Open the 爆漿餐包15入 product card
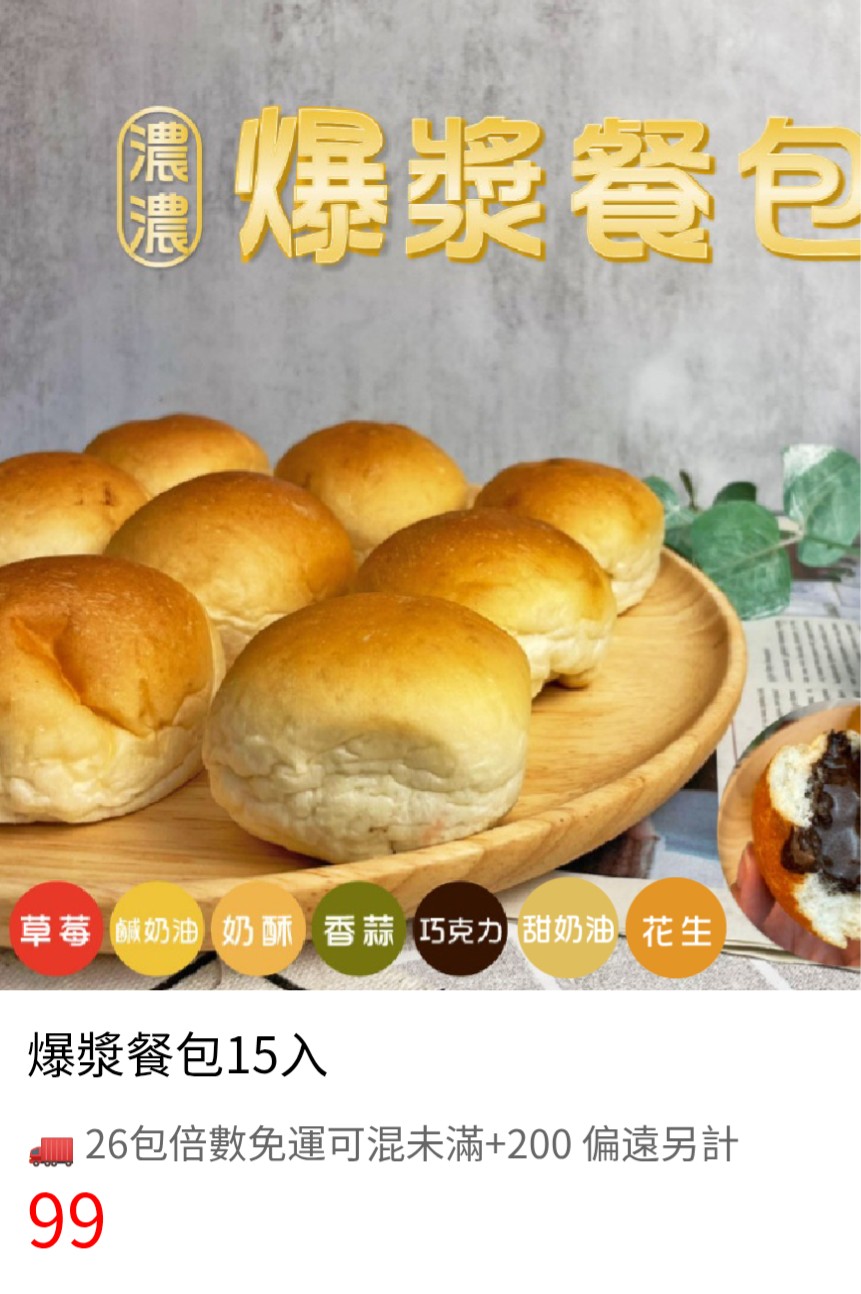The width and height of the screenshot is (861, 1294). tap(178, 1057)
